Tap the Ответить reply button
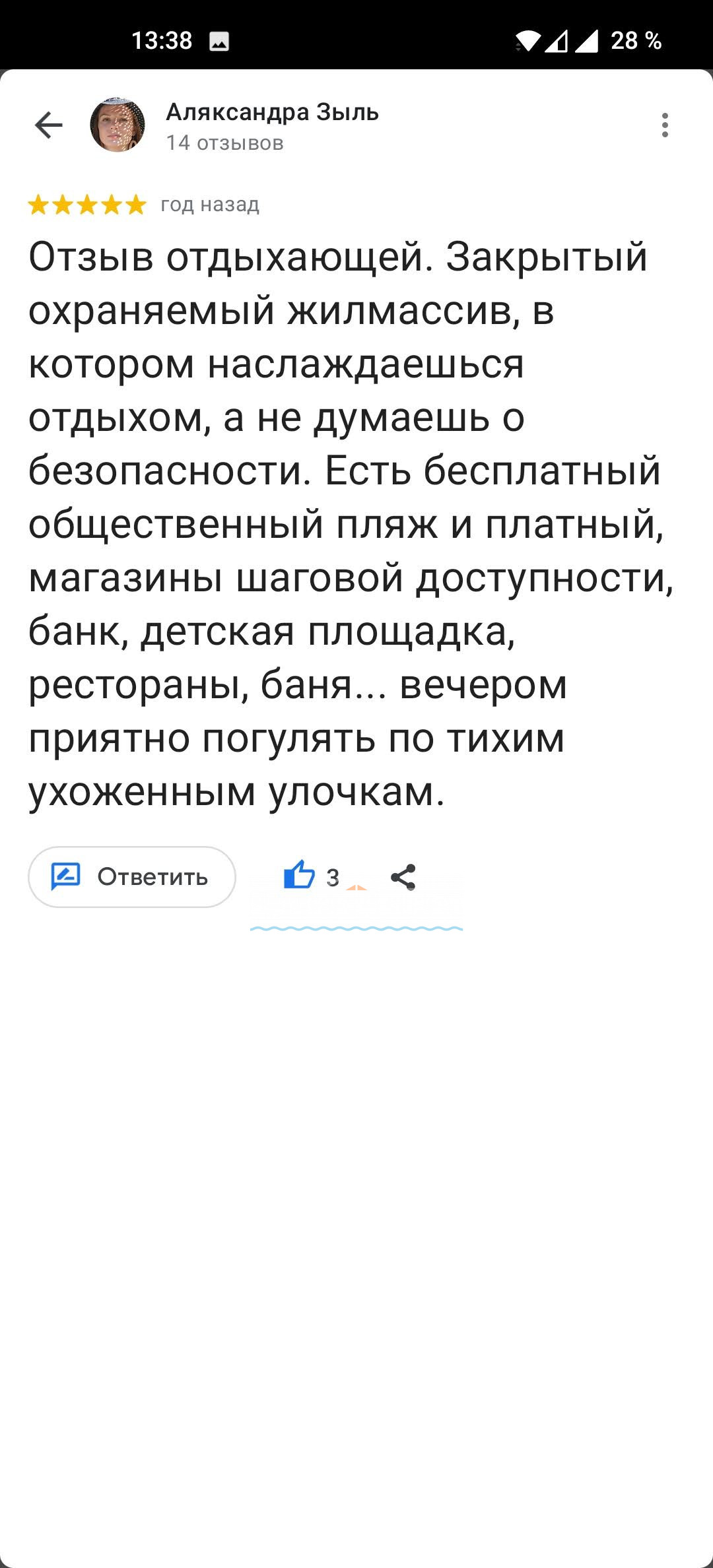The image size is (713, 1568). [x=132, y=877]
